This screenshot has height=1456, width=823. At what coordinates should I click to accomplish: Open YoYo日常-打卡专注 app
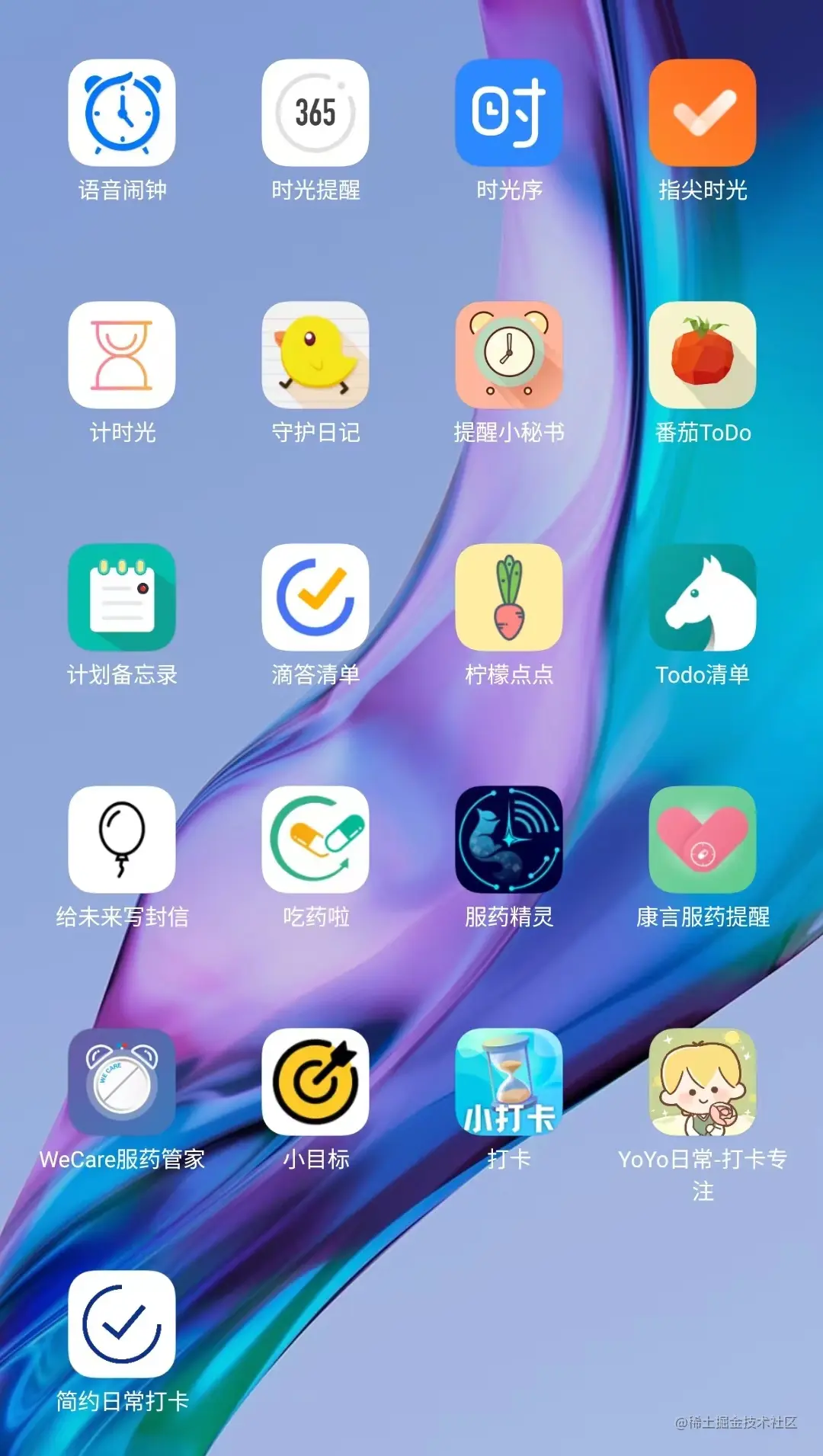pyautogui.click(x=703, y=1082)
